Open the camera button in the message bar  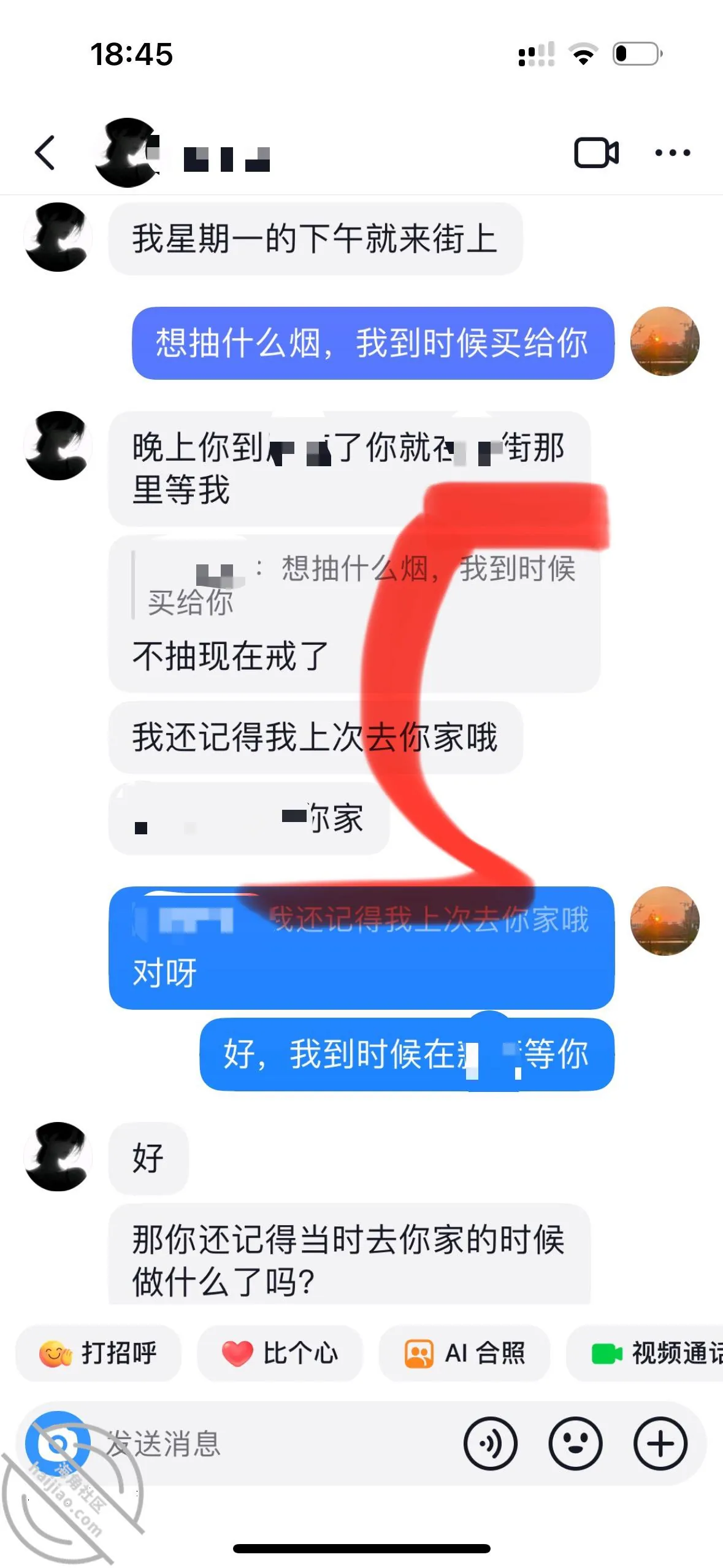(58, 1443)
